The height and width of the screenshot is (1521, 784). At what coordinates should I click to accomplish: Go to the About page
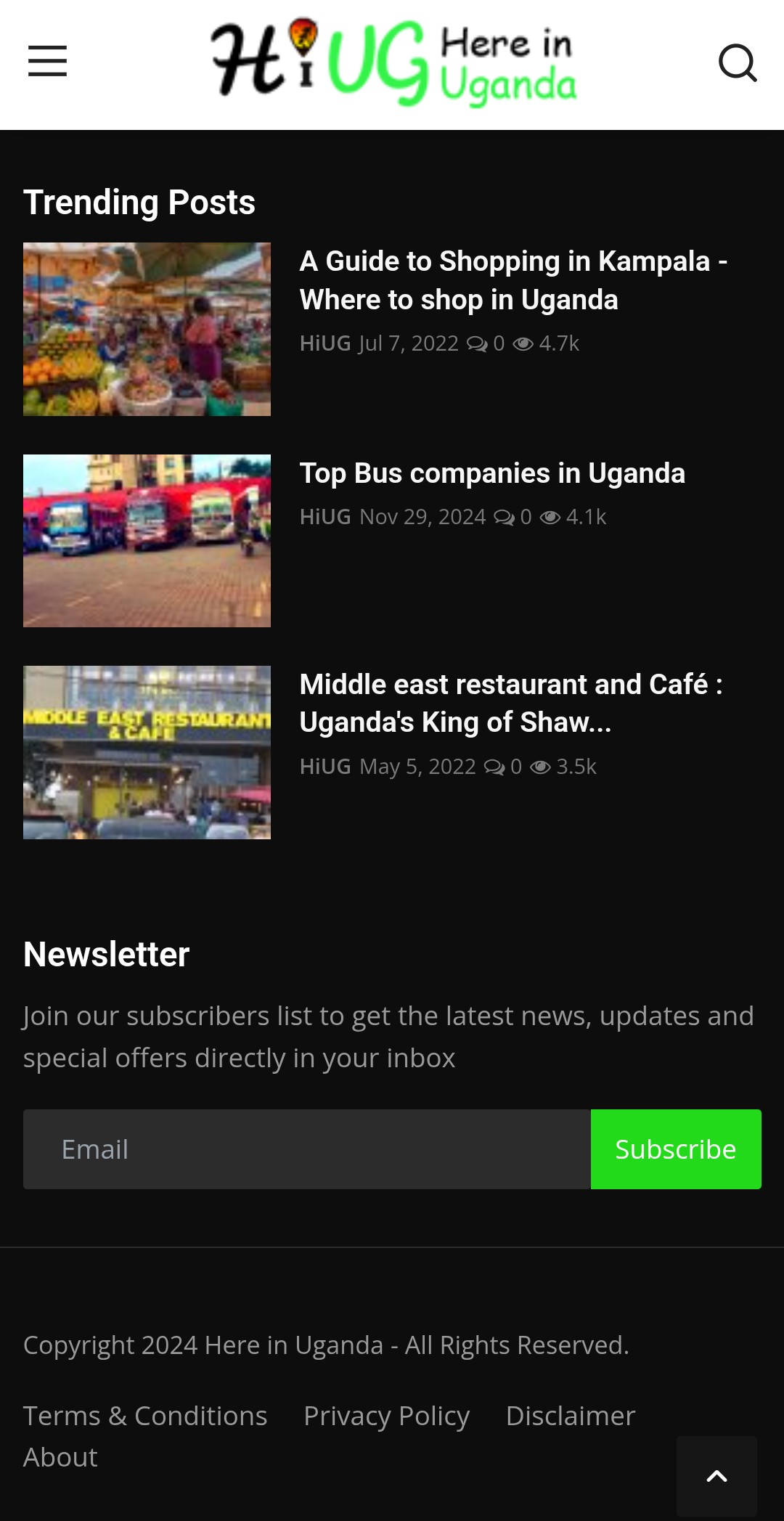[x=60, y=1457]
